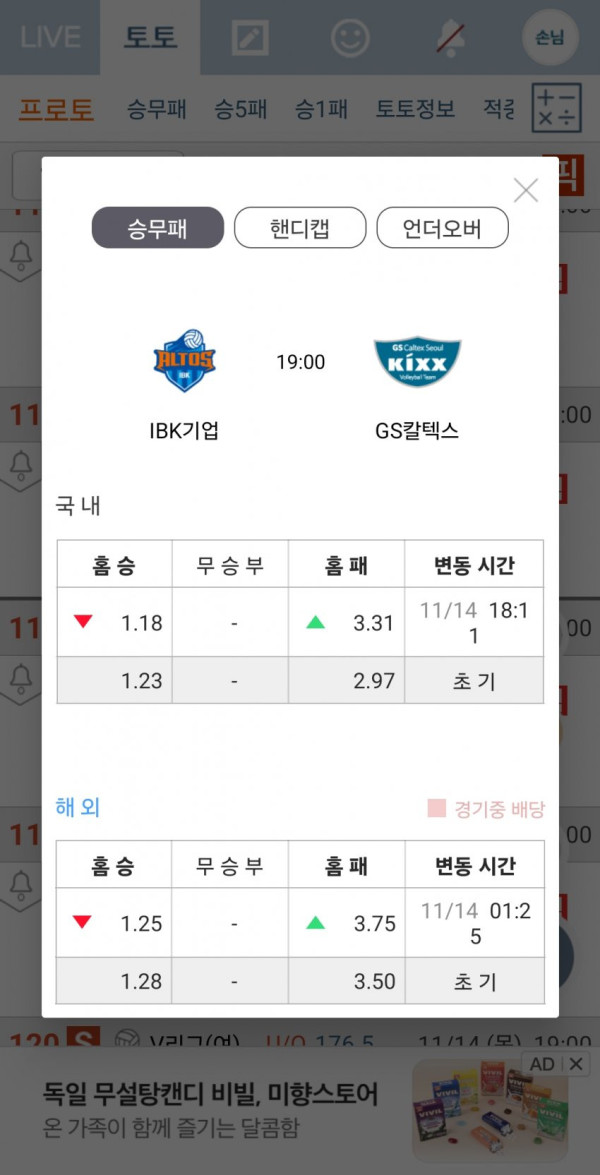
Task: Switch to the 언더오버 tab
Action: [x=442, y=229]
